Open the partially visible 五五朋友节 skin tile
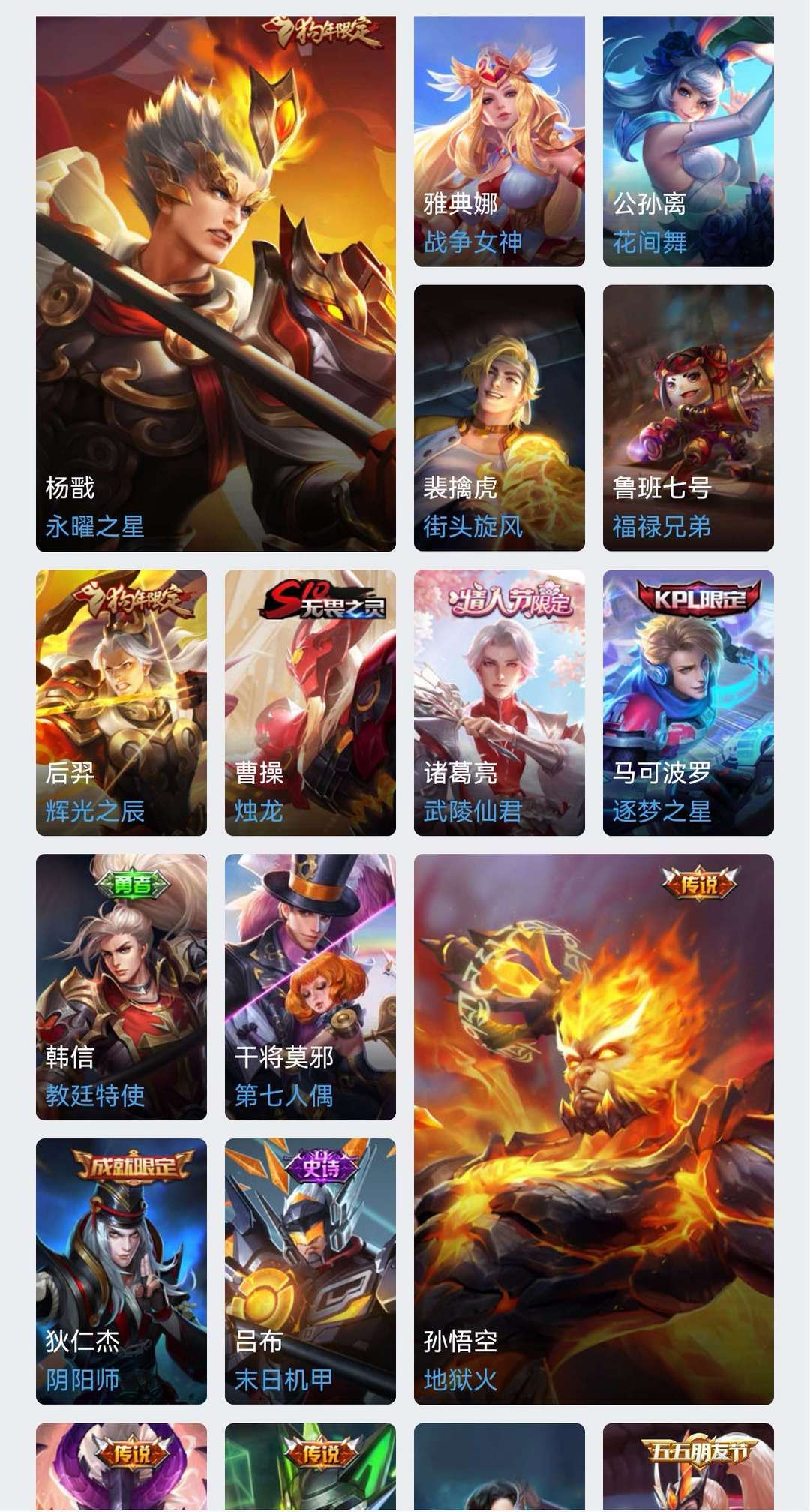This screenshot has width=810, height=1512. (688, 1467)
